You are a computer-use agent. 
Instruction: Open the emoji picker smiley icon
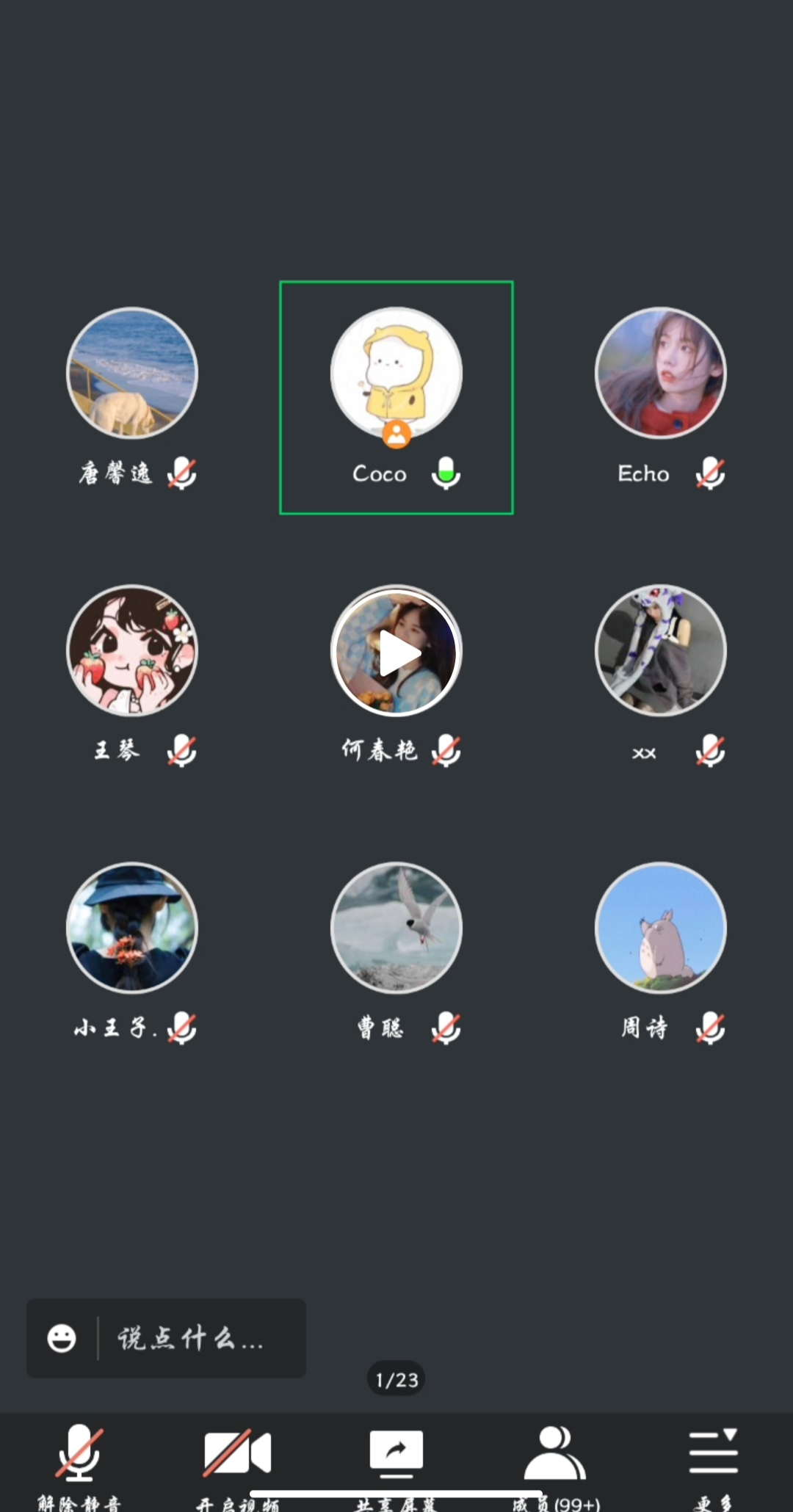62,1338
